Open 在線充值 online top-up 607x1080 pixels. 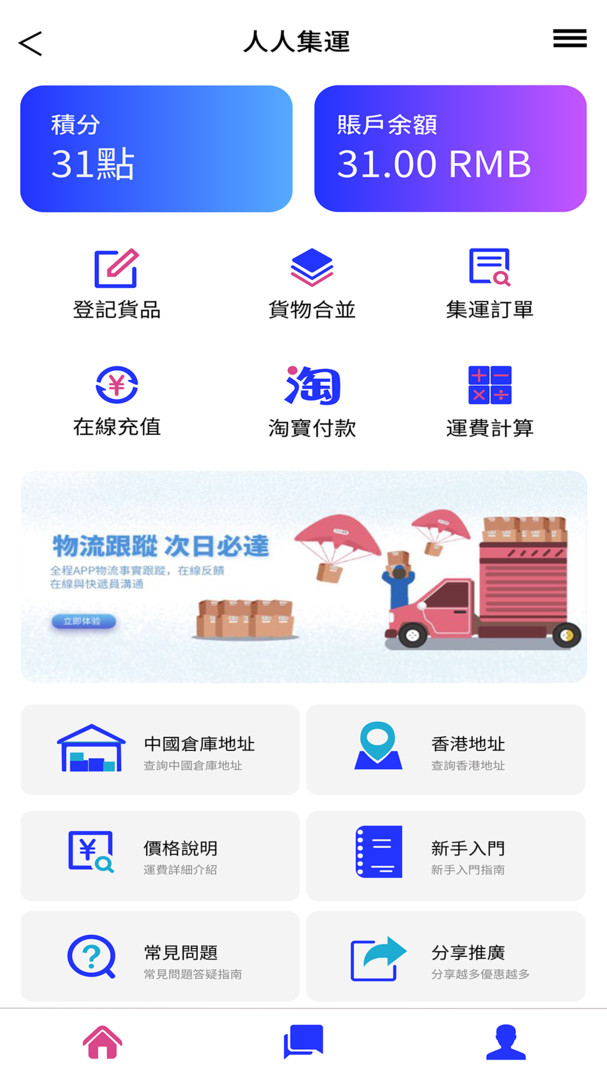tap(116, 402)
